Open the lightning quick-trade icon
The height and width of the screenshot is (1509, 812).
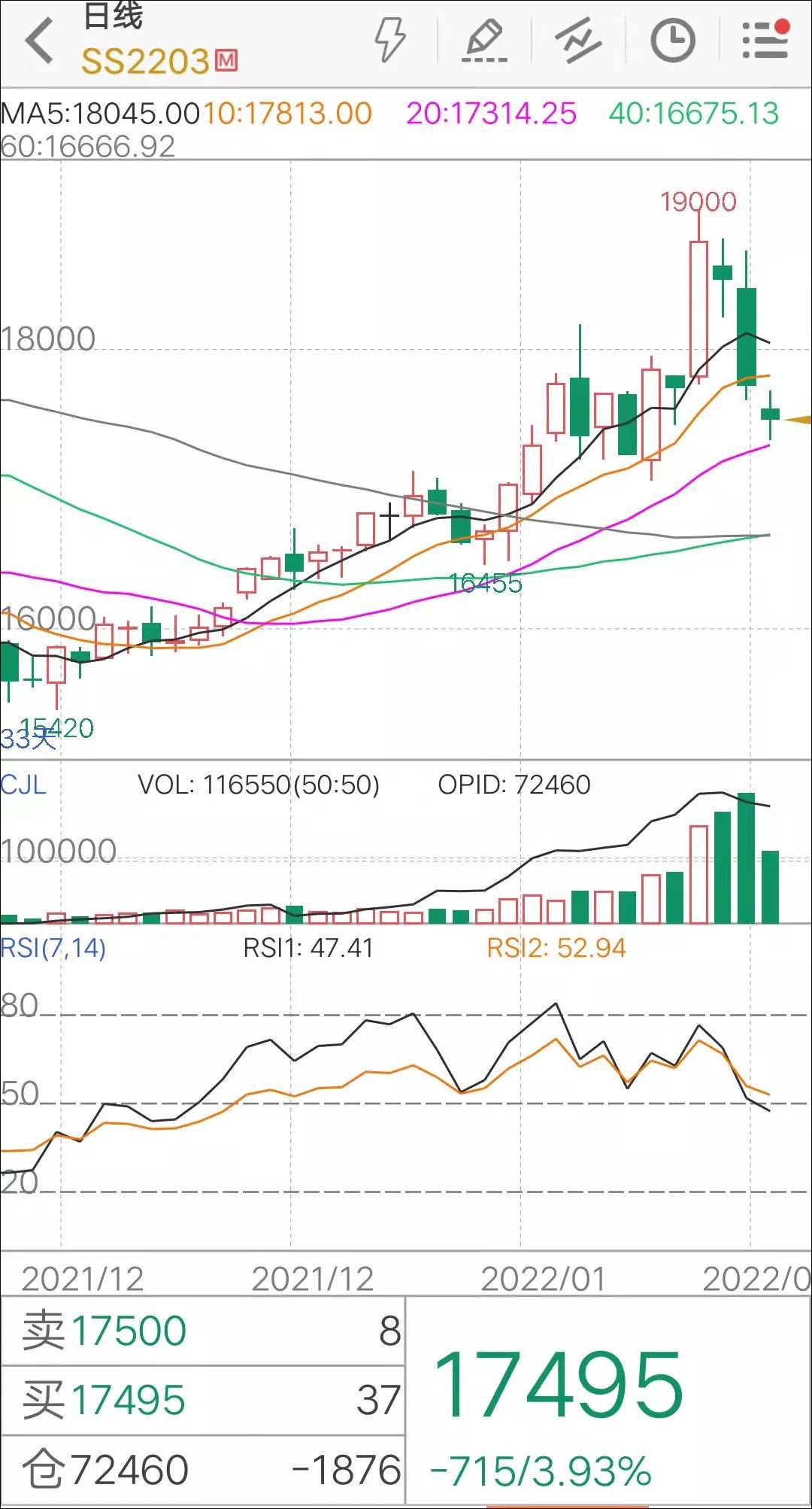pos(390,41)
